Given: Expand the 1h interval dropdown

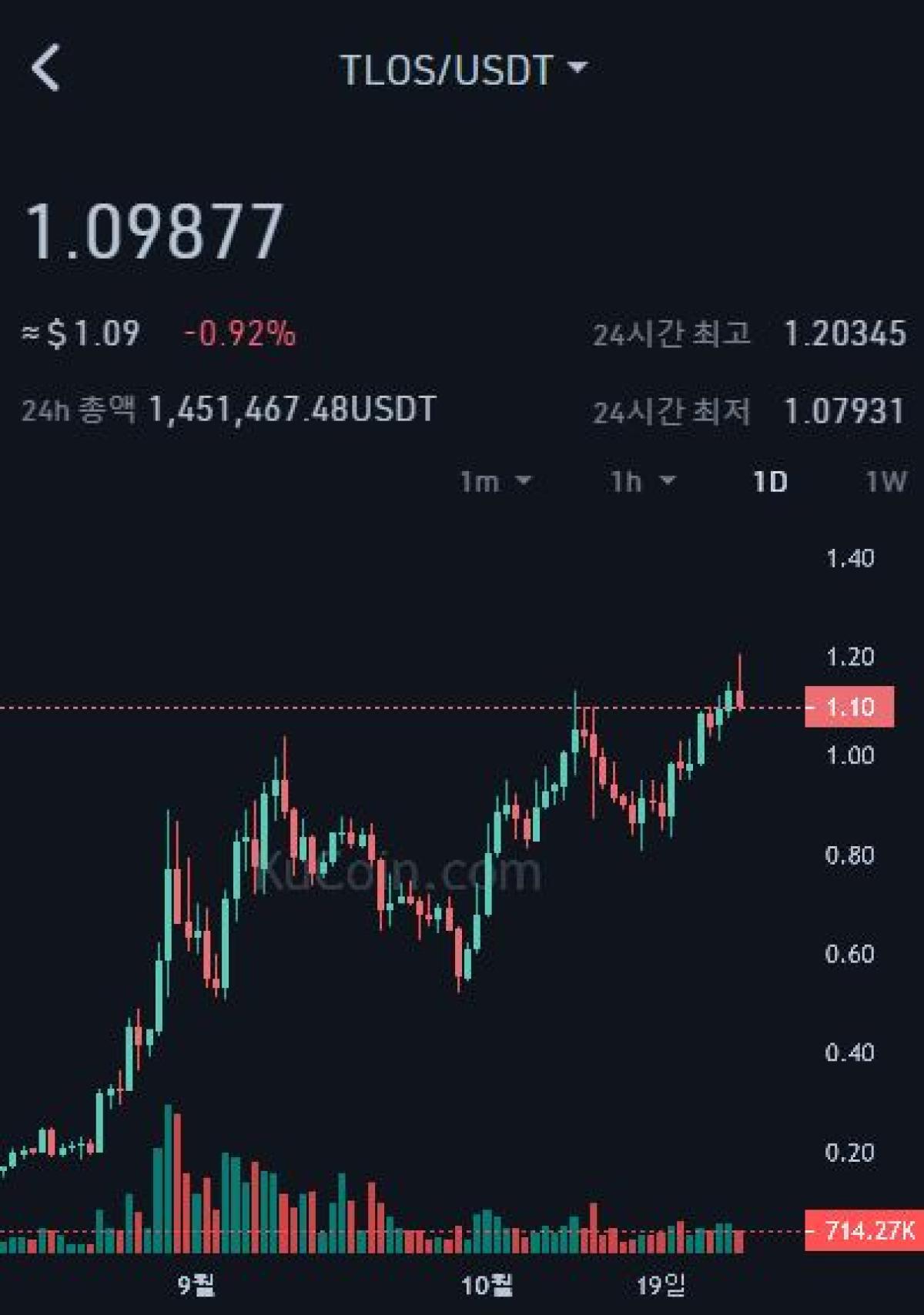Looking at the screenshot, I should 643,482.
